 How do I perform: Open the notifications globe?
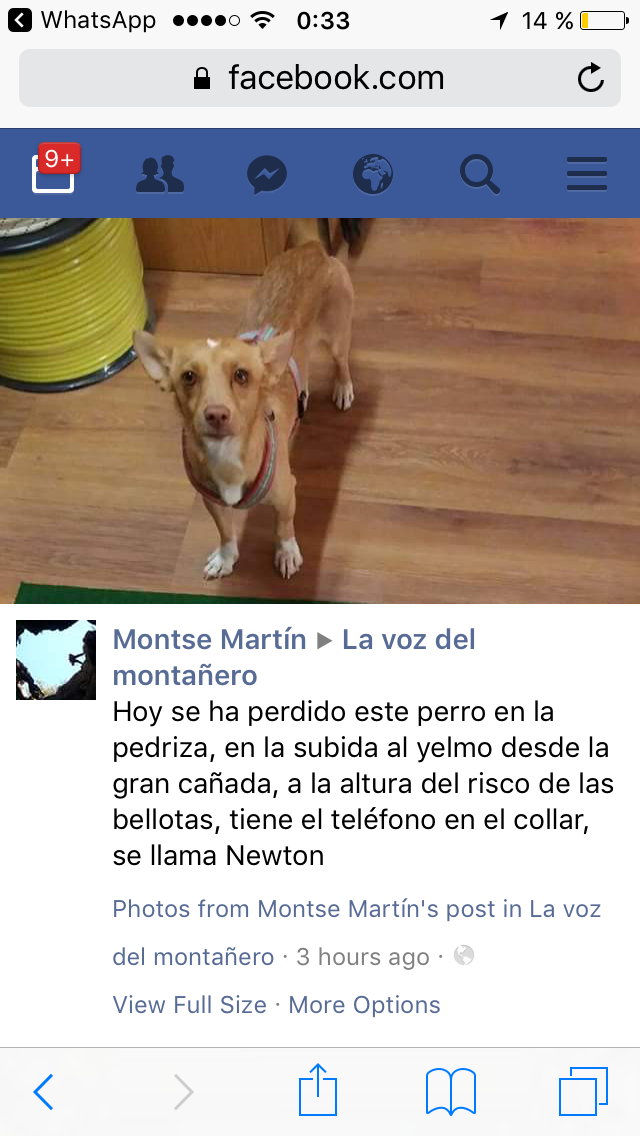373,174
